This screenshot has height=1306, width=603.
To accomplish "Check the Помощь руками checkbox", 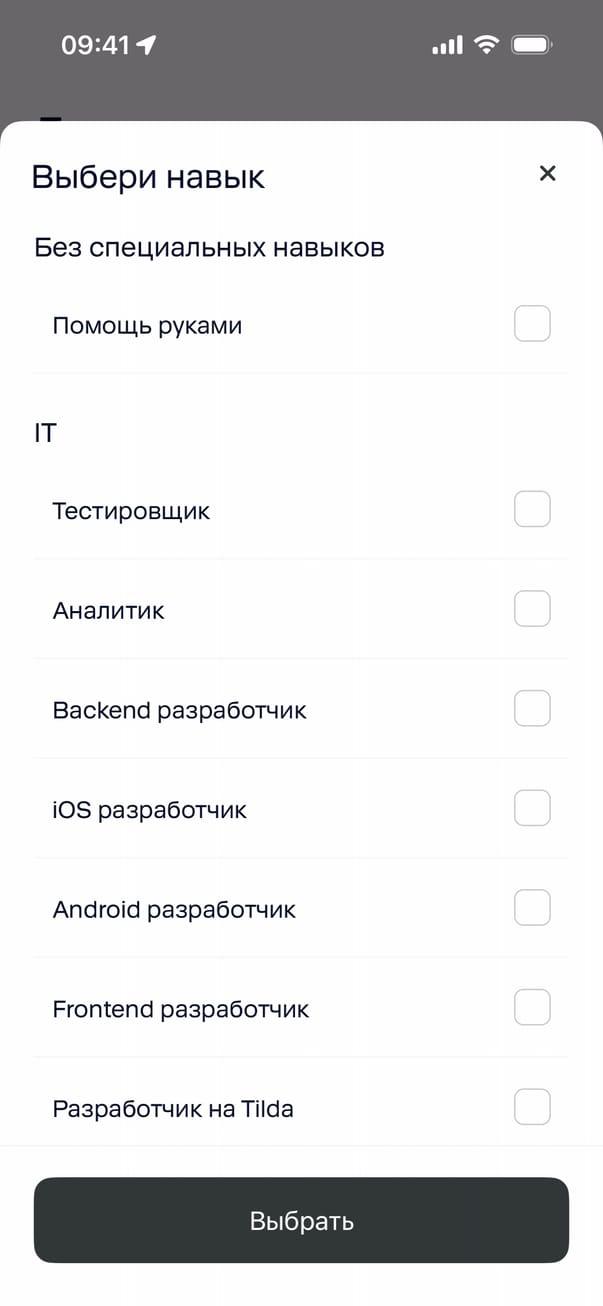I will (x=532, y=324).
